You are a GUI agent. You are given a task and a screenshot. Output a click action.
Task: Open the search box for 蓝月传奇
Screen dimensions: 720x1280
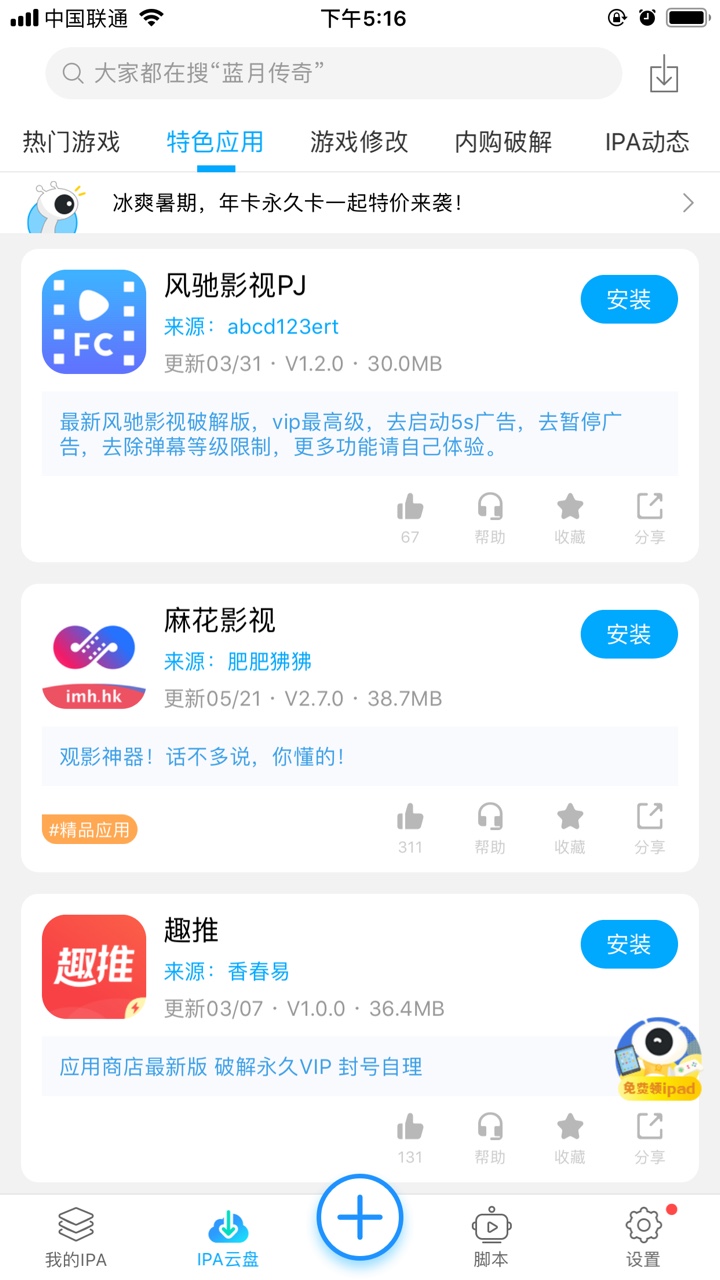pos(333,73)
